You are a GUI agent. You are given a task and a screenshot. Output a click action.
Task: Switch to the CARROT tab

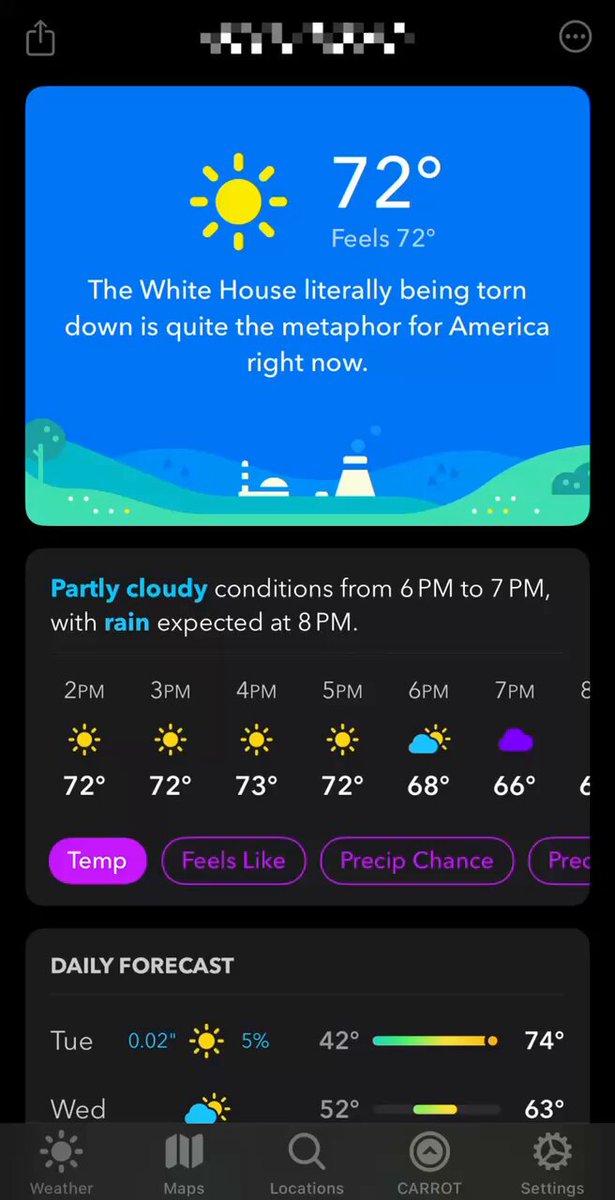tap(430, 1162)
